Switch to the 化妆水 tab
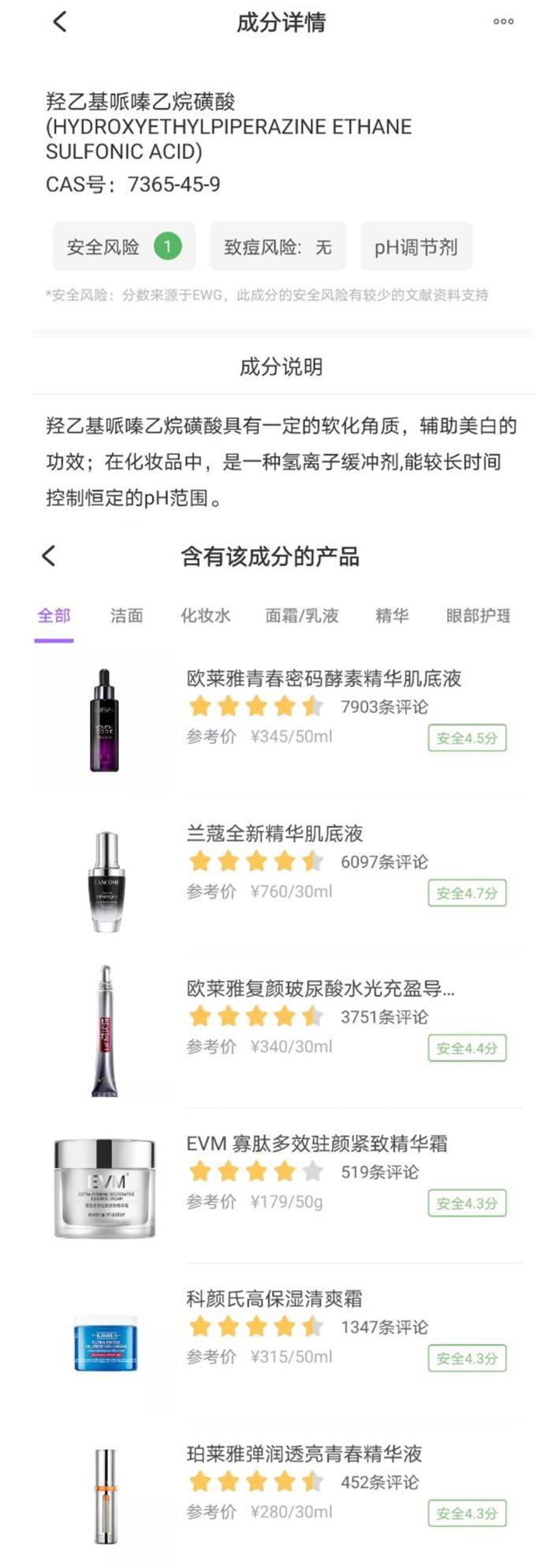 (205, 616)
